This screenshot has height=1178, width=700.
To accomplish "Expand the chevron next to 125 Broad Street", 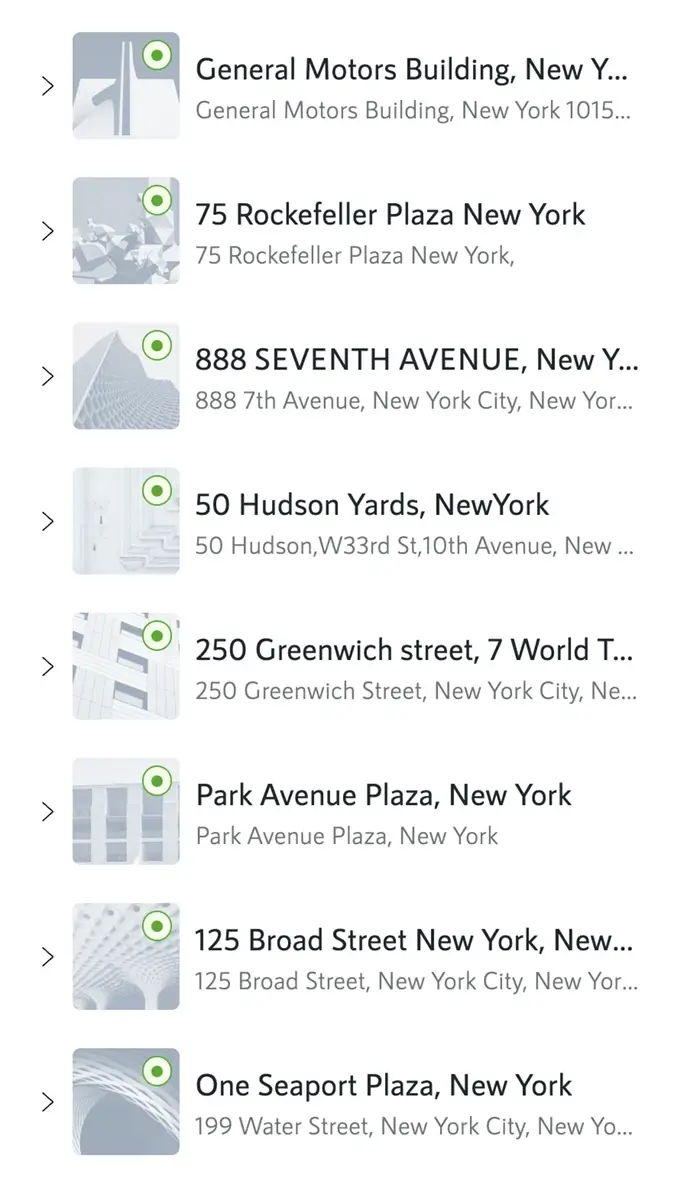I will [x=47, y=956].
